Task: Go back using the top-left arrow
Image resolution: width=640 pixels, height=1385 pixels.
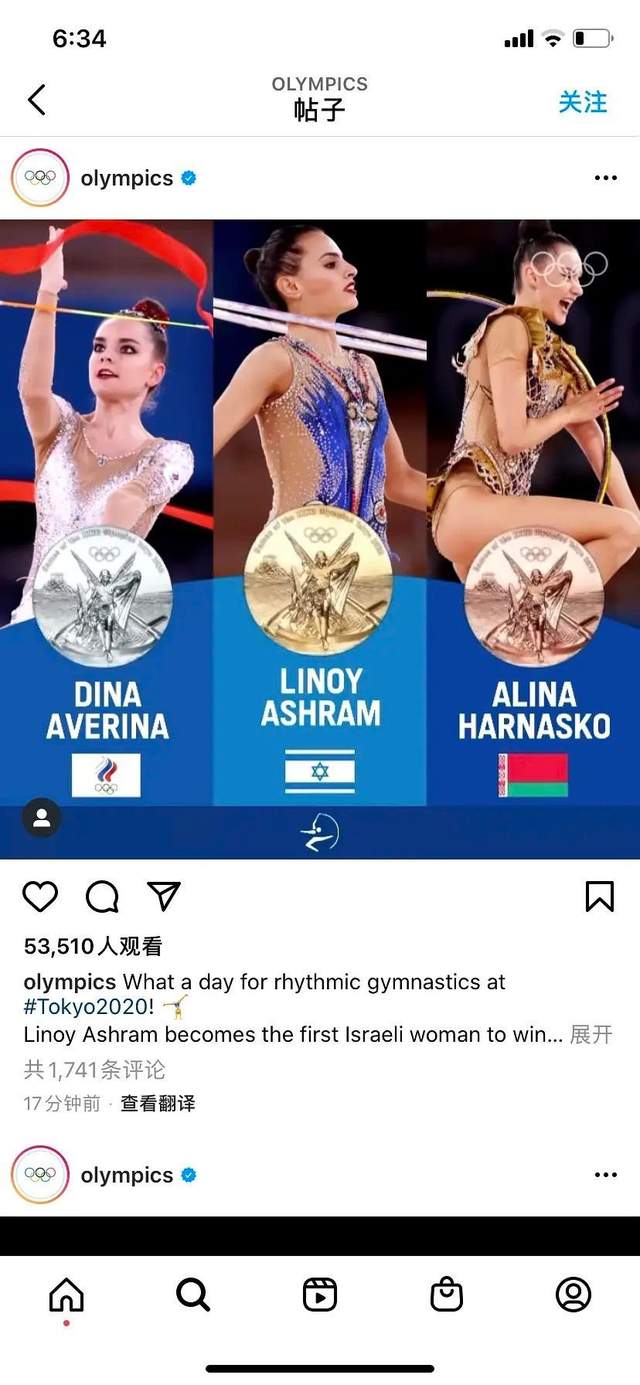Action: (37, 100)
